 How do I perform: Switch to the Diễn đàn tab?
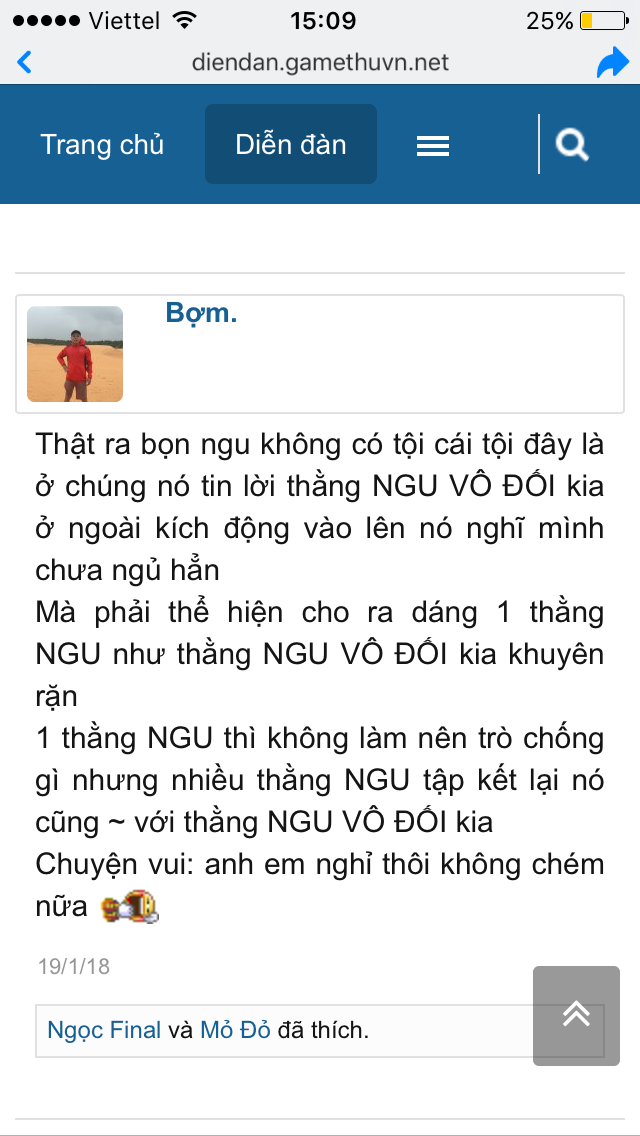tap(291, 145)
